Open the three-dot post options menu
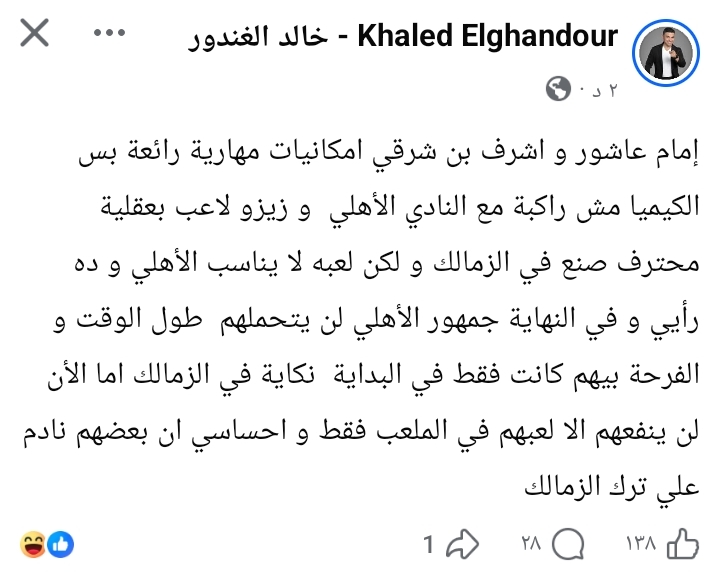 click(x=109, y=34)
